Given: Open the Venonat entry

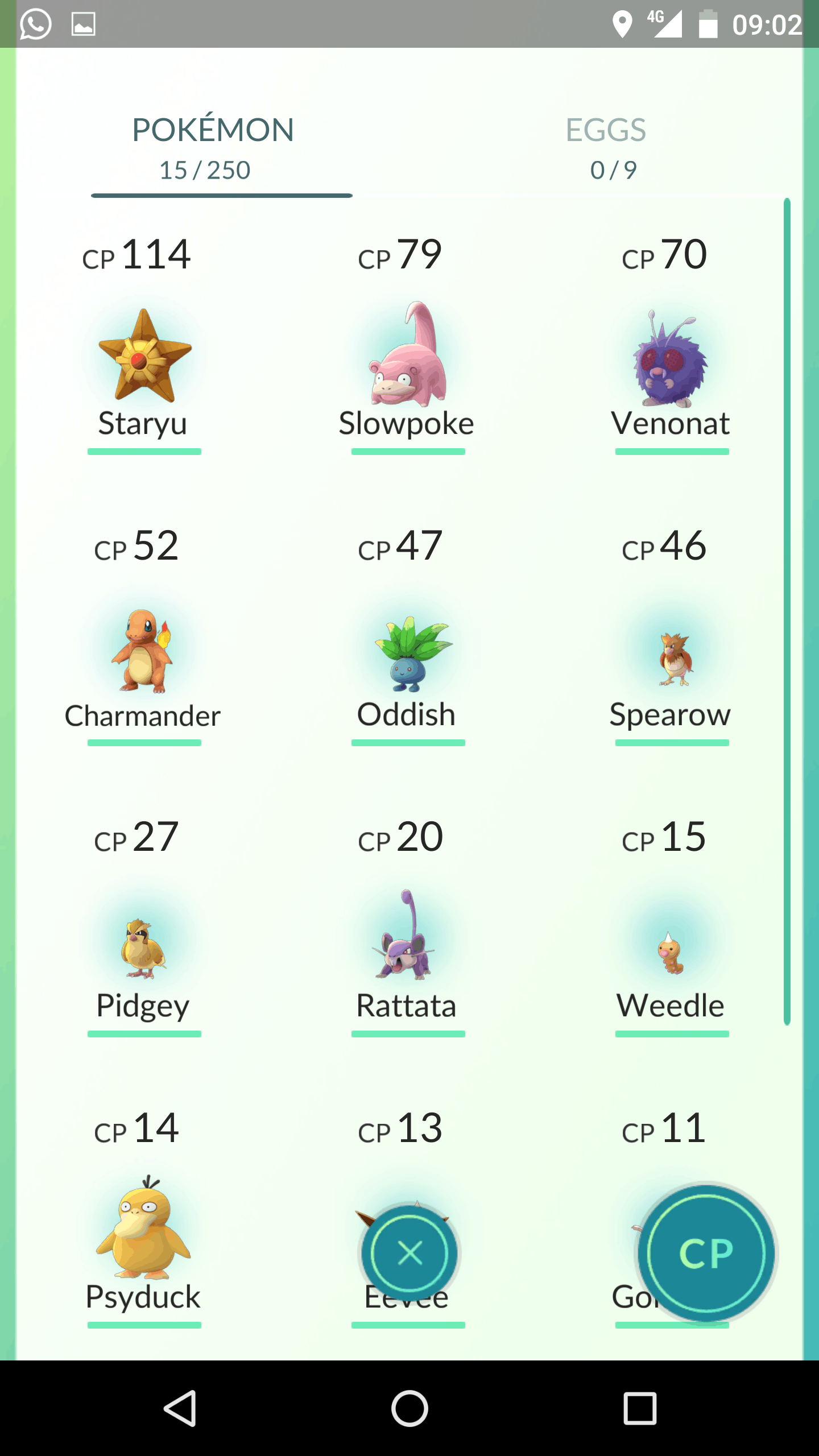Looking at the screenshot, I should click(x=671, y=358).
